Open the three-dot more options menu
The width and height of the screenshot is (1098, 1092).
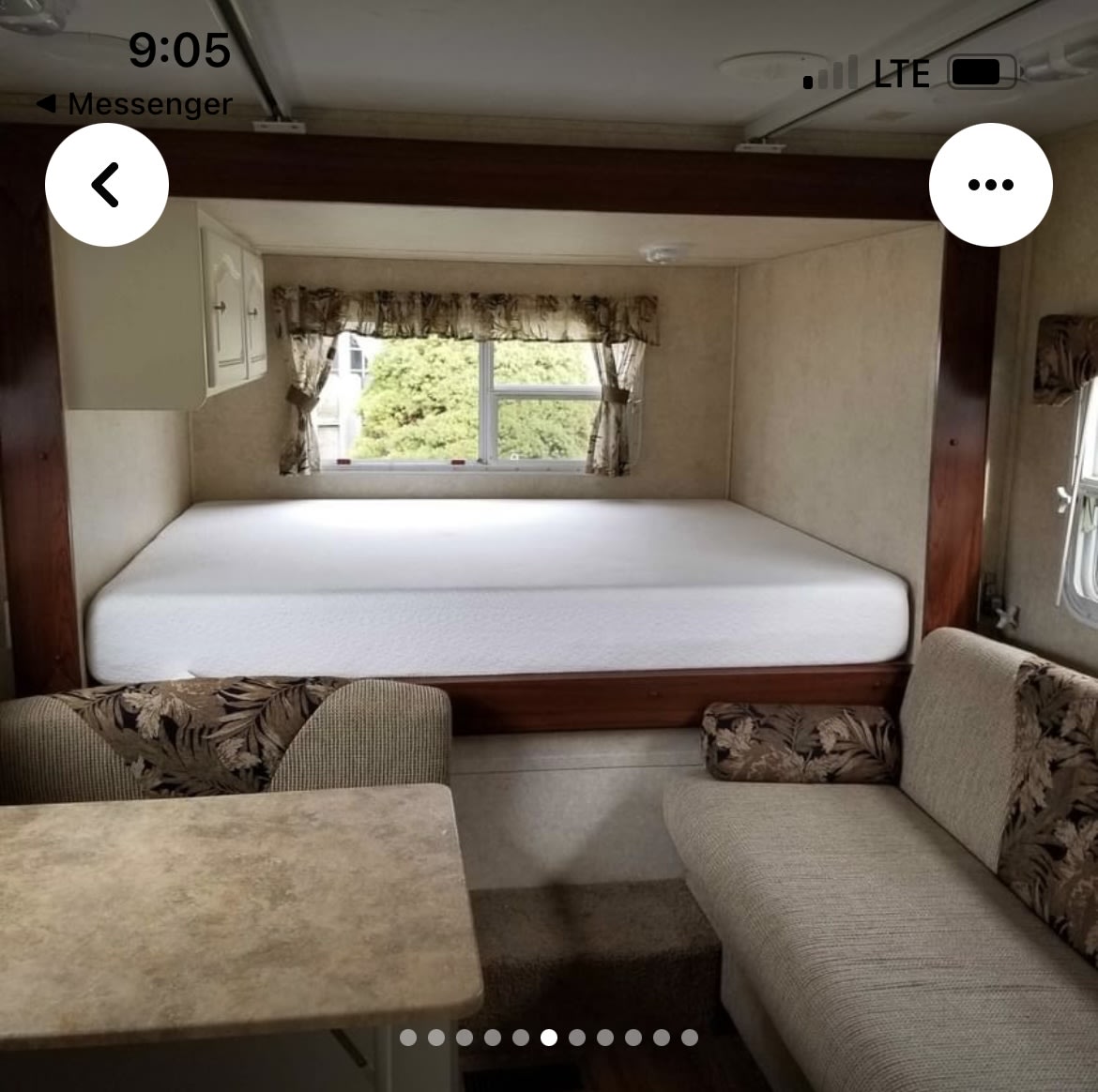pyautogui.click(x=990, y=185)
